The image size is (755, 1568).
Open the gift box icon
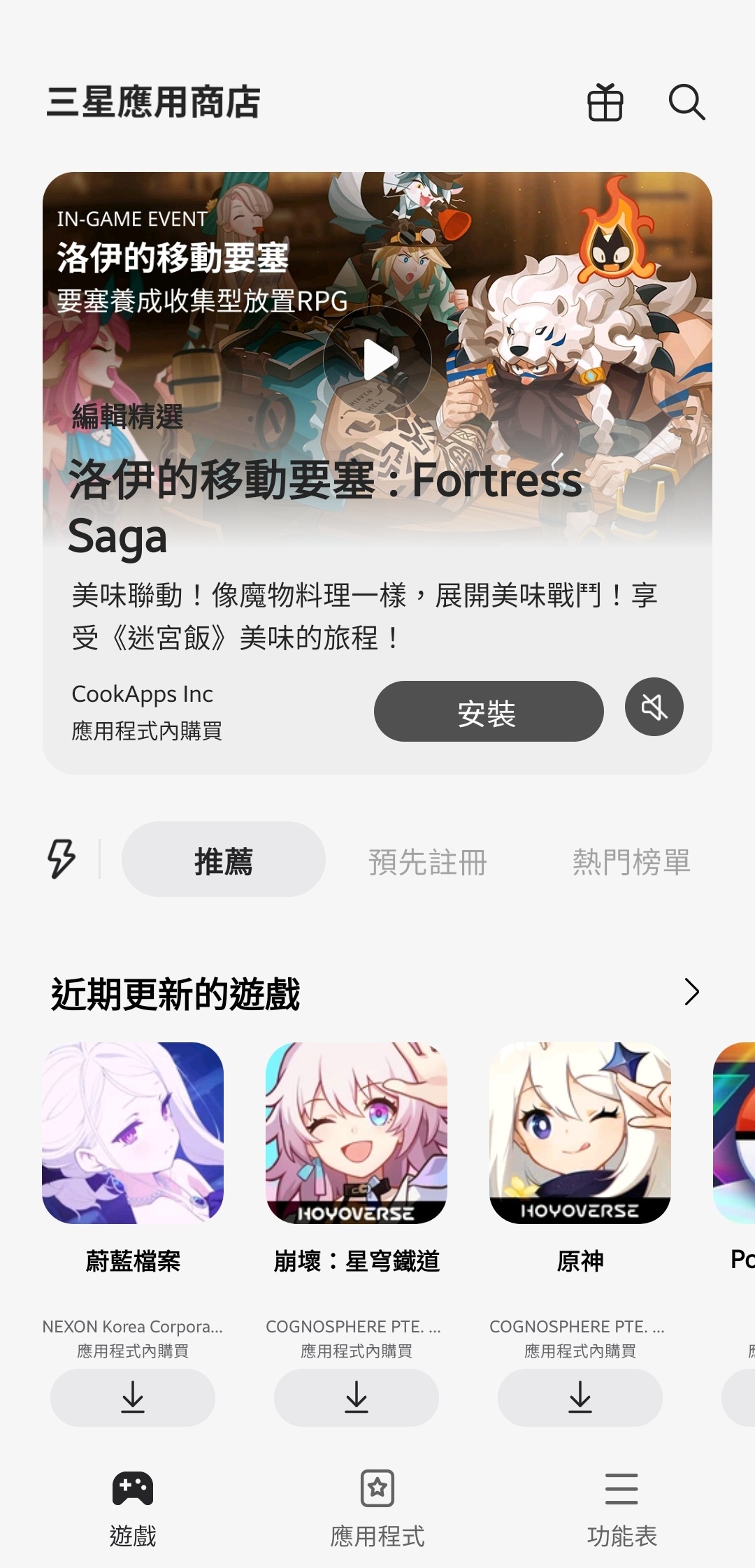click(x=605, y=103)
